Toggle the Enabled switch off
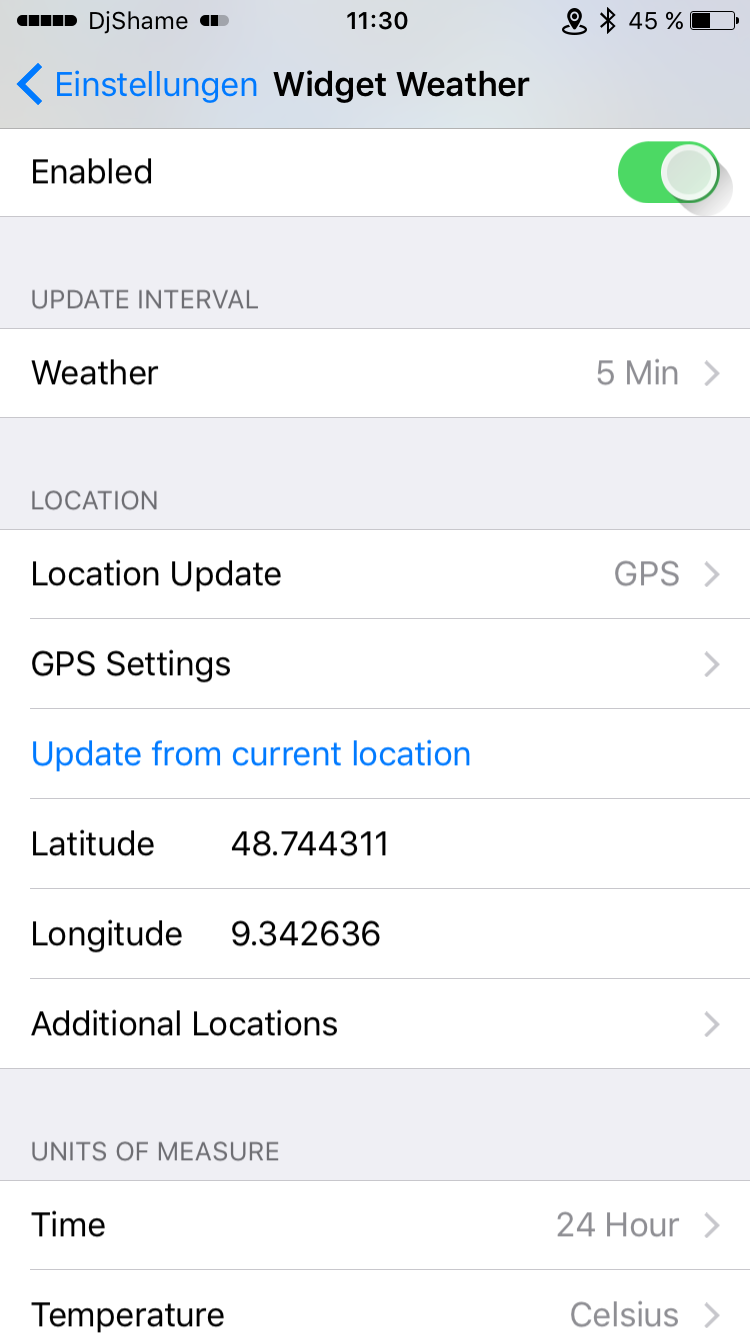 [668, 173]
